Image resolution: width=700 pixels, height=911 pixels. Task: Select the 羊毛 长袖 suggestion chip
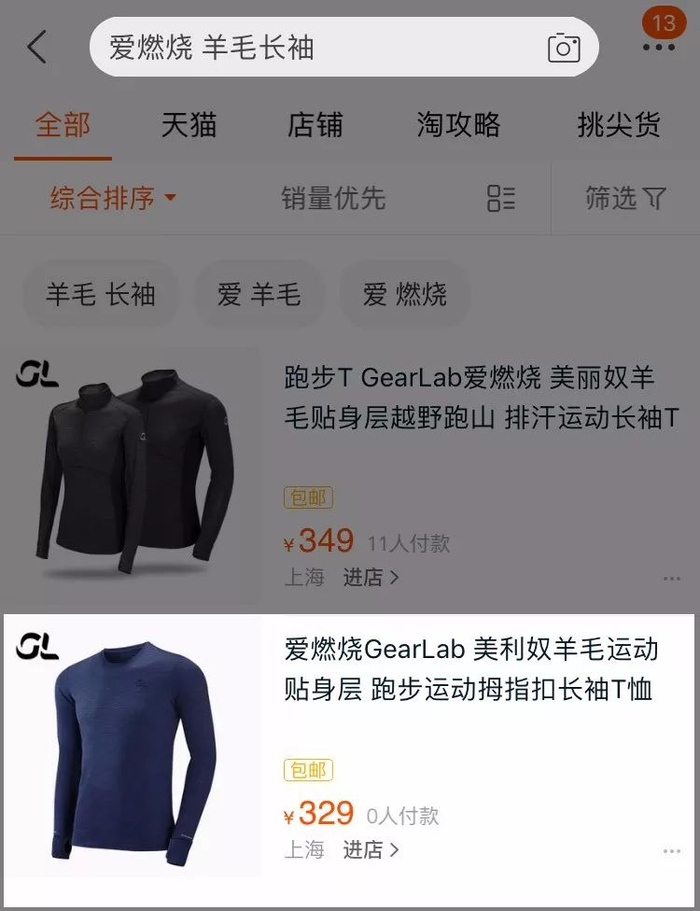100,294
